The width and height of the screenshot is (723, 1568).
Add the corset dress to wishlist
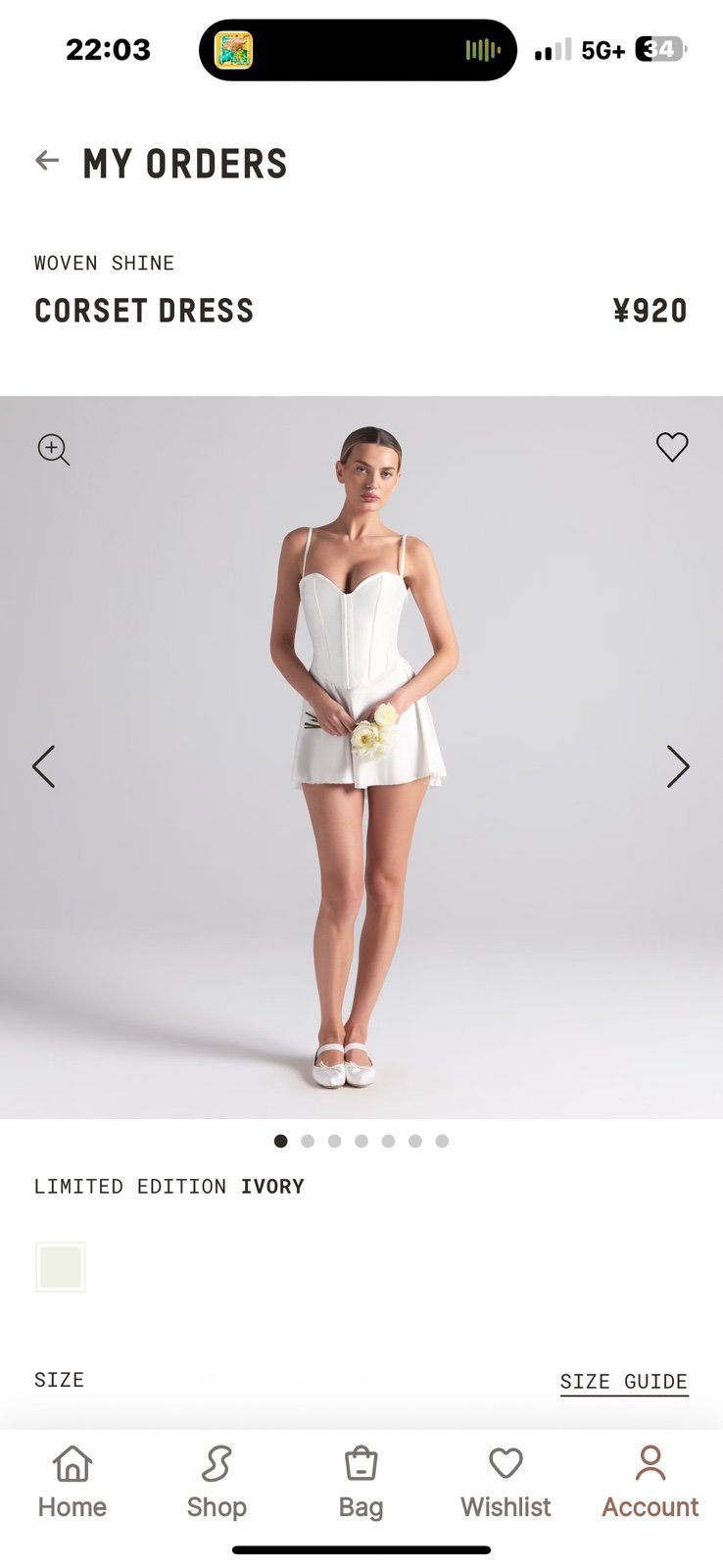[x=672, y=447]
